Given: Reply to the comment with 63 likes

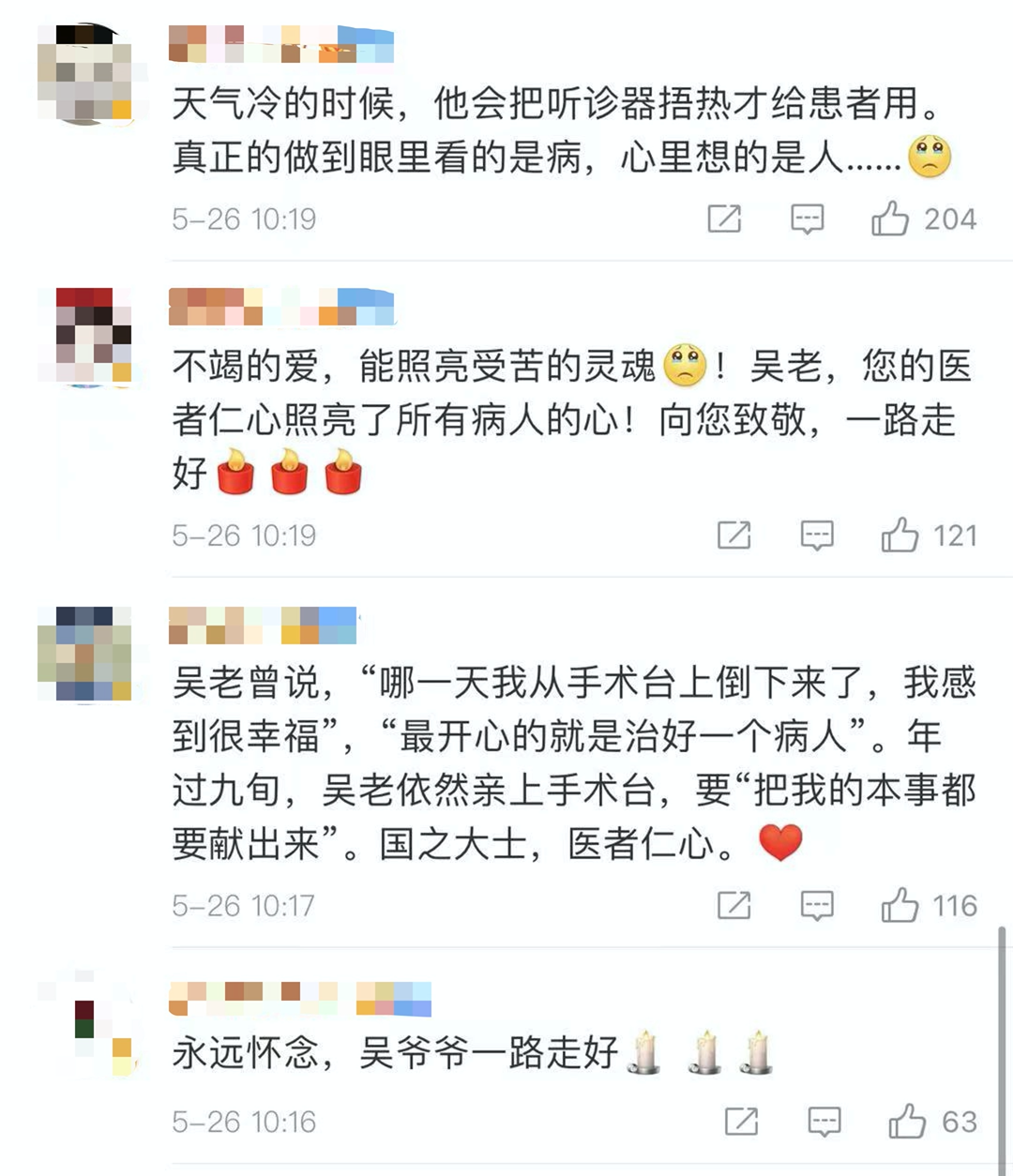Looking at the screenshot, I should (x=824, y=1122).
